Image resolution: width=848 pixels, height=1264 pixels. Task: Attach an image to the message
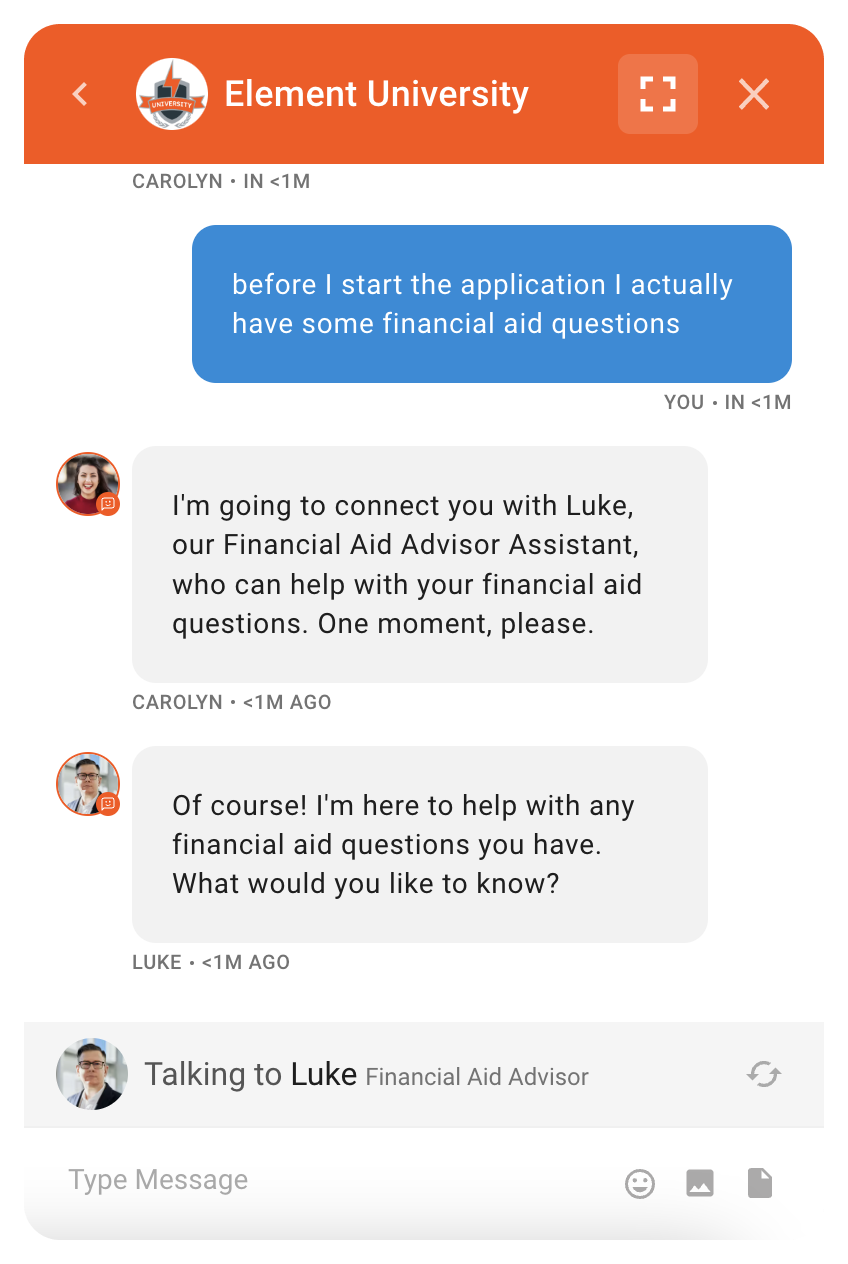point(700,1183)
